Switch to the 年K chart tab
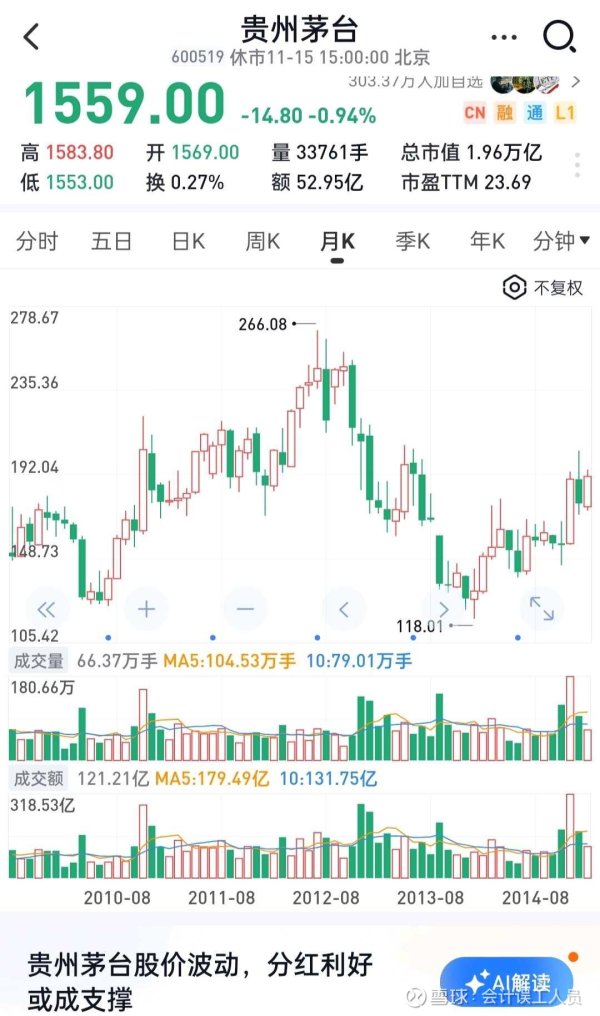Image resolution: width=600 pixels, height=1016 pixels. click(487, 242)
